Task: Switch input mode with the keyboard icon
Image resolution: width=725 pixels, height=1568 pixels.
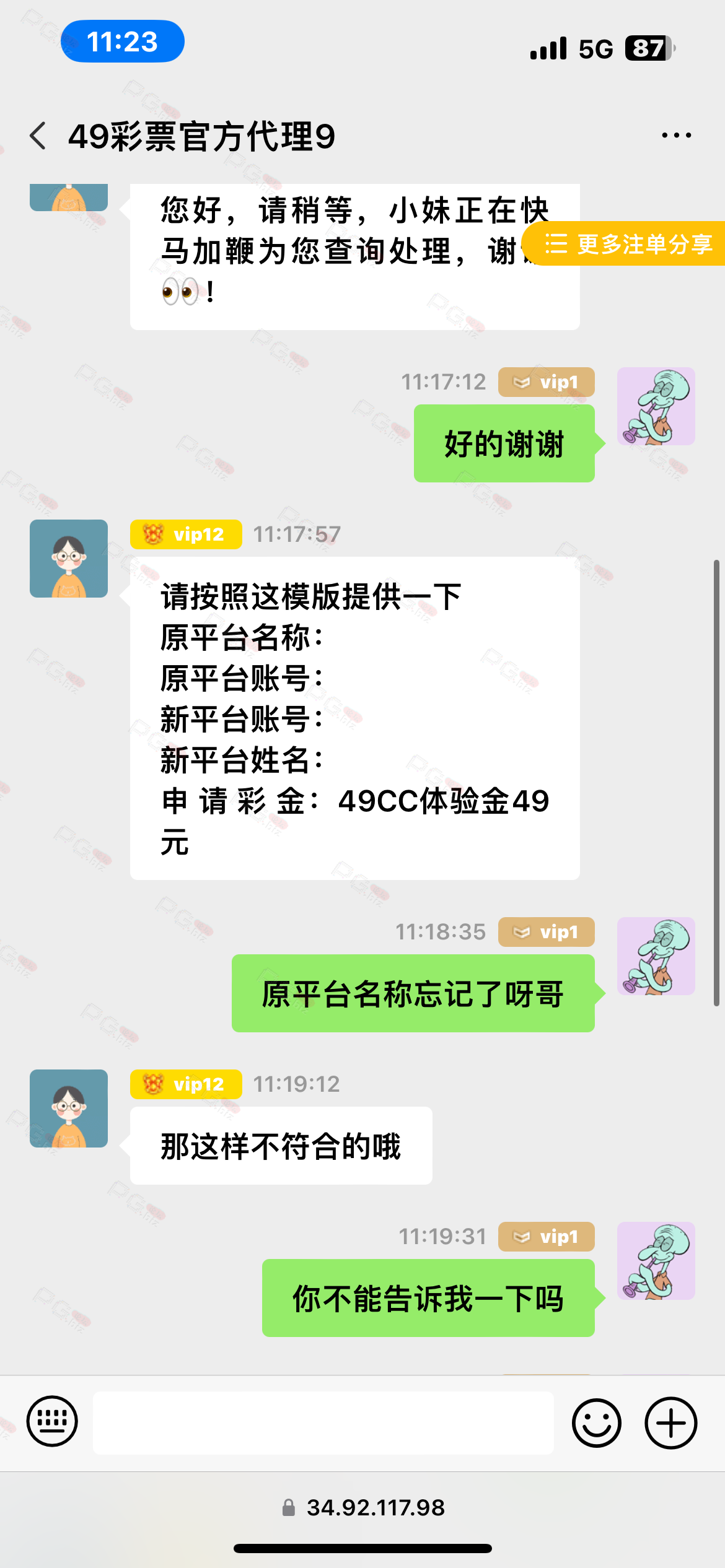Action: pos(52,1422)
